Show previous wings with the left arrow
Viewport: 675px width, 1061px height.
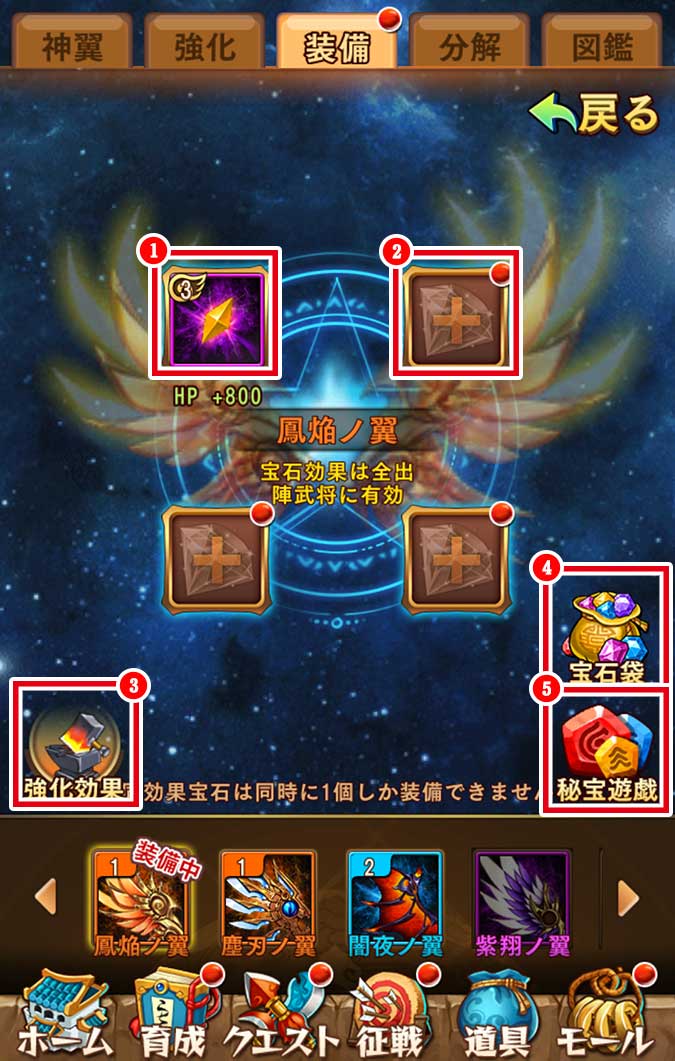click(46, 897)
